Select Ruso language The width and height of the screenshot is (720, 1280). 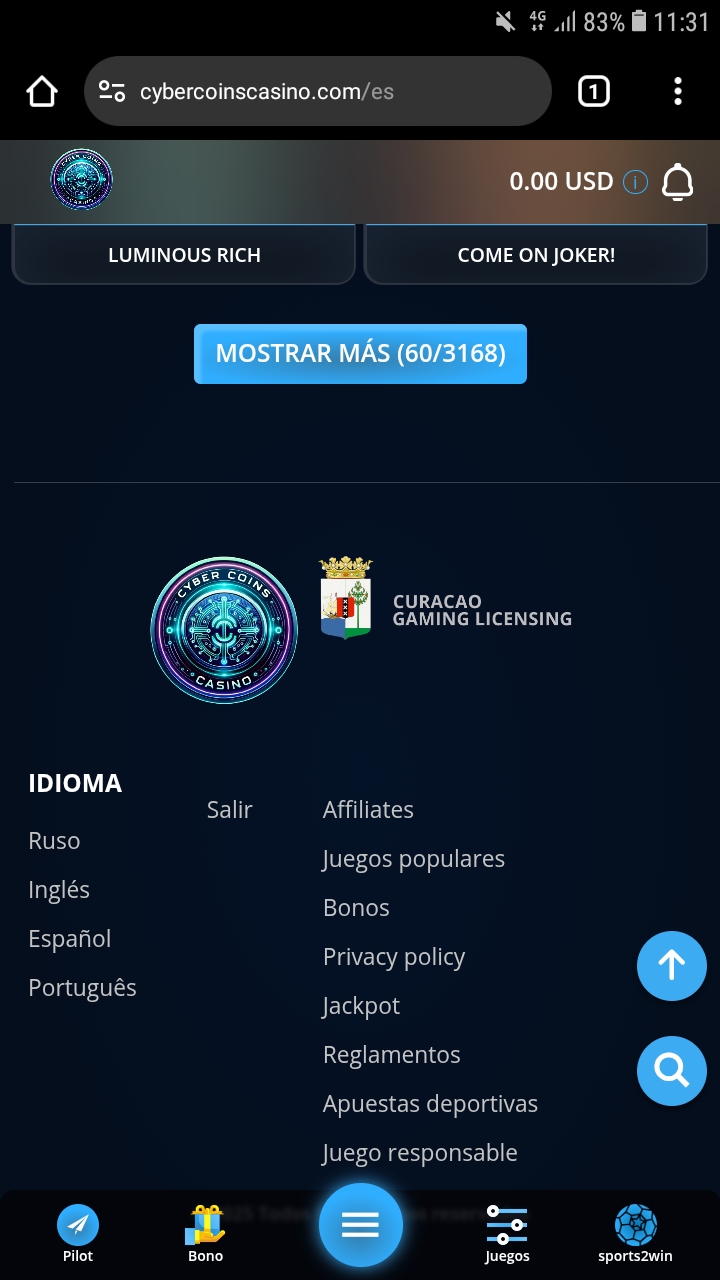[x=54, y=841]
